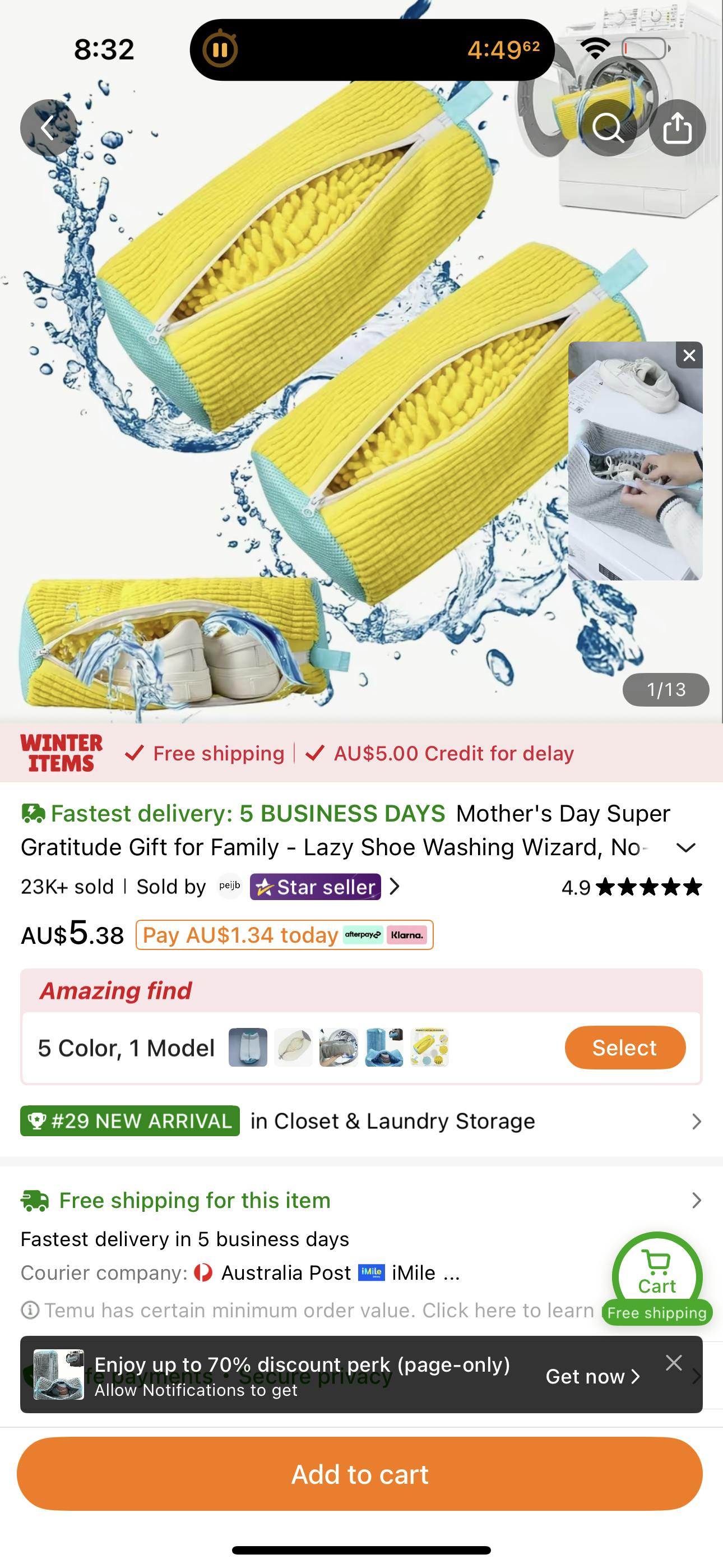Add to cart
Viewport: 723px width, 1568px height.
point(360,1474)
